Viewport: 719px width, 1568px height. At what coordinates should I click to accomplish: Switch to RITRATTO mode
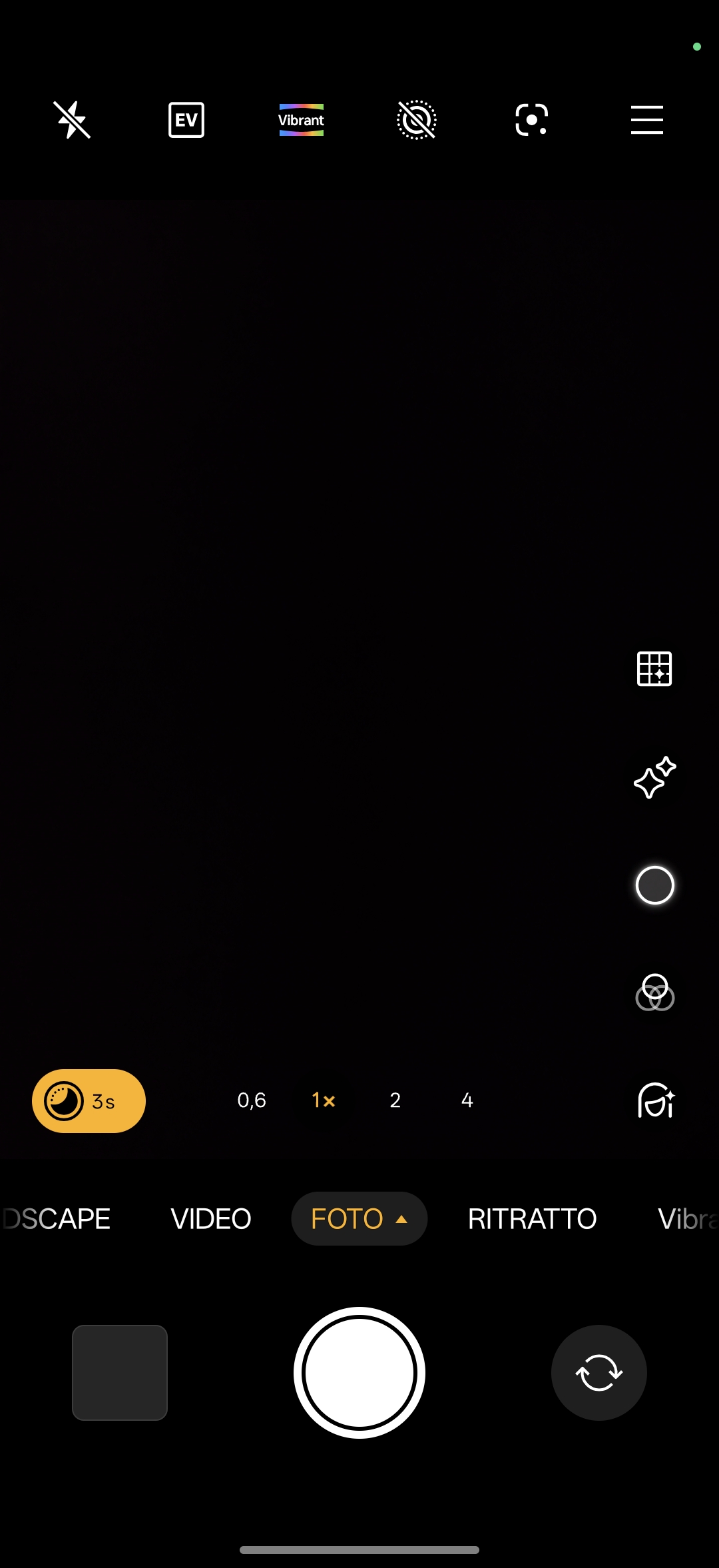tap(532, 1219)
